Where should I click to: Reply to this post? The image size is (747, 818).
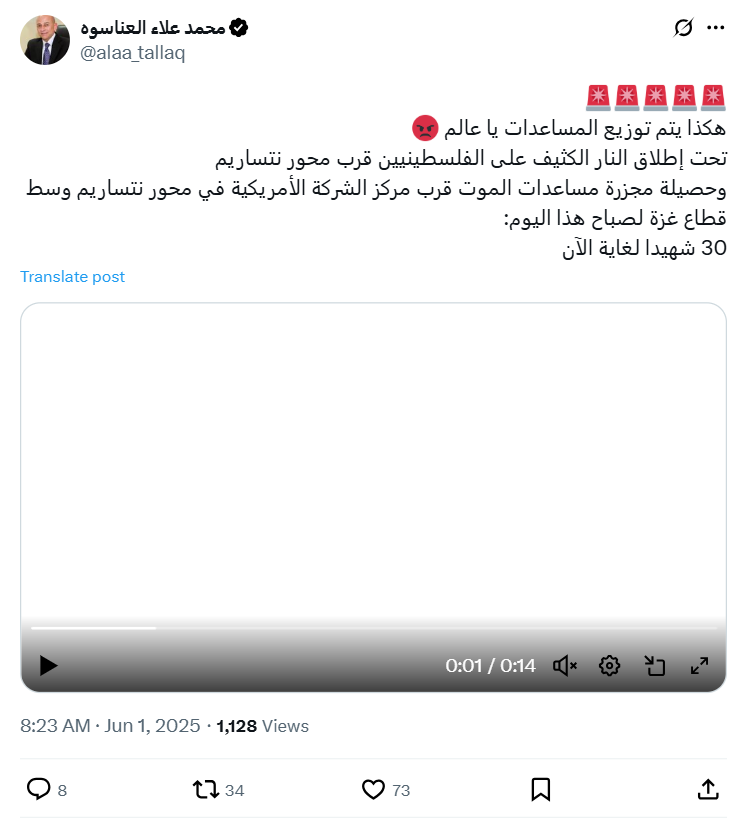click(x=39, y=789)
